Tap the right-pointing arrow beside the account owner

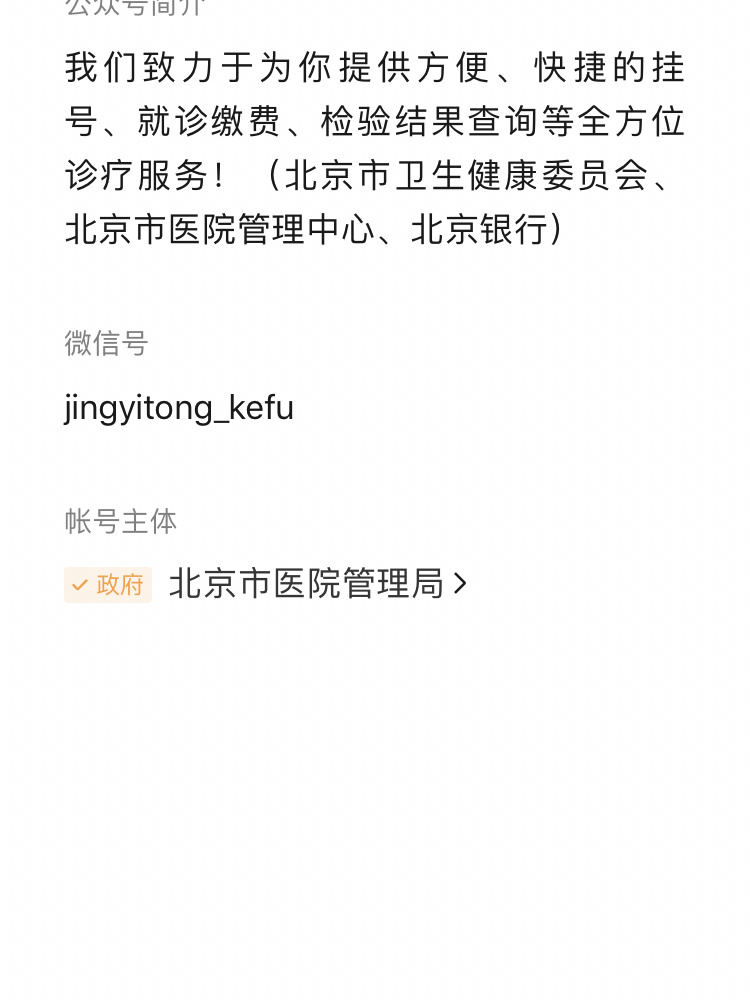click(461, 583)
